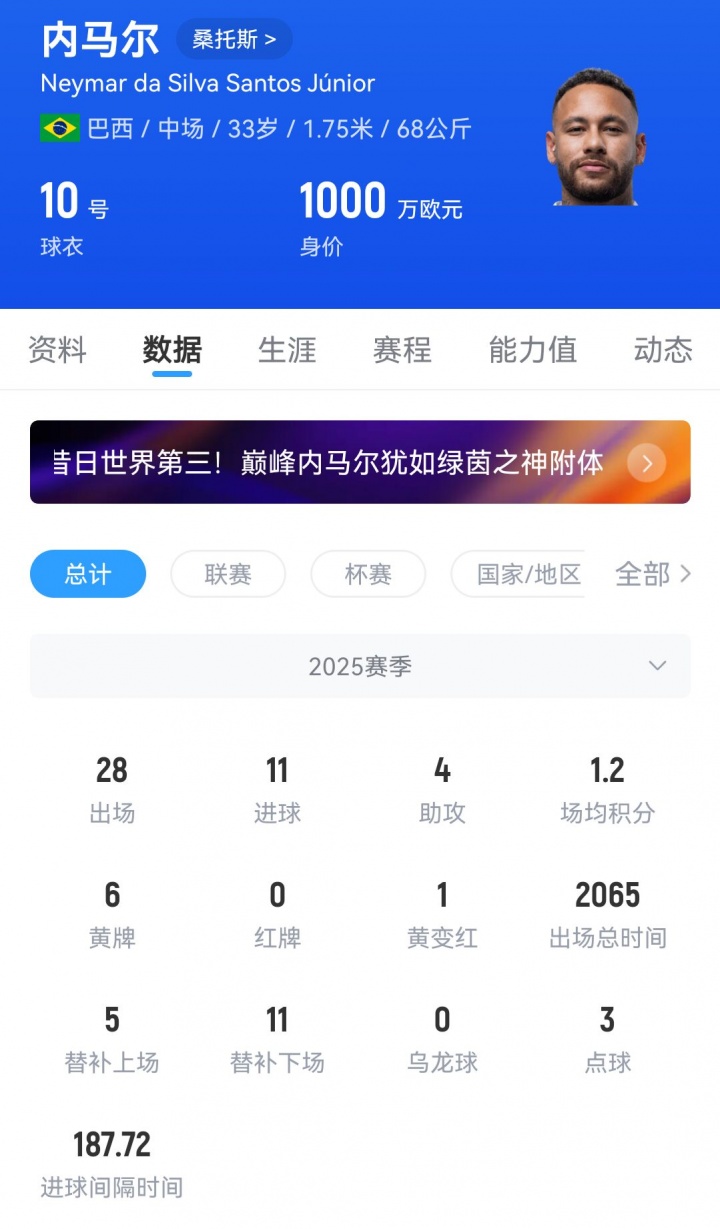Click the 场均积分 1.2 stat value

click(607, 769)
